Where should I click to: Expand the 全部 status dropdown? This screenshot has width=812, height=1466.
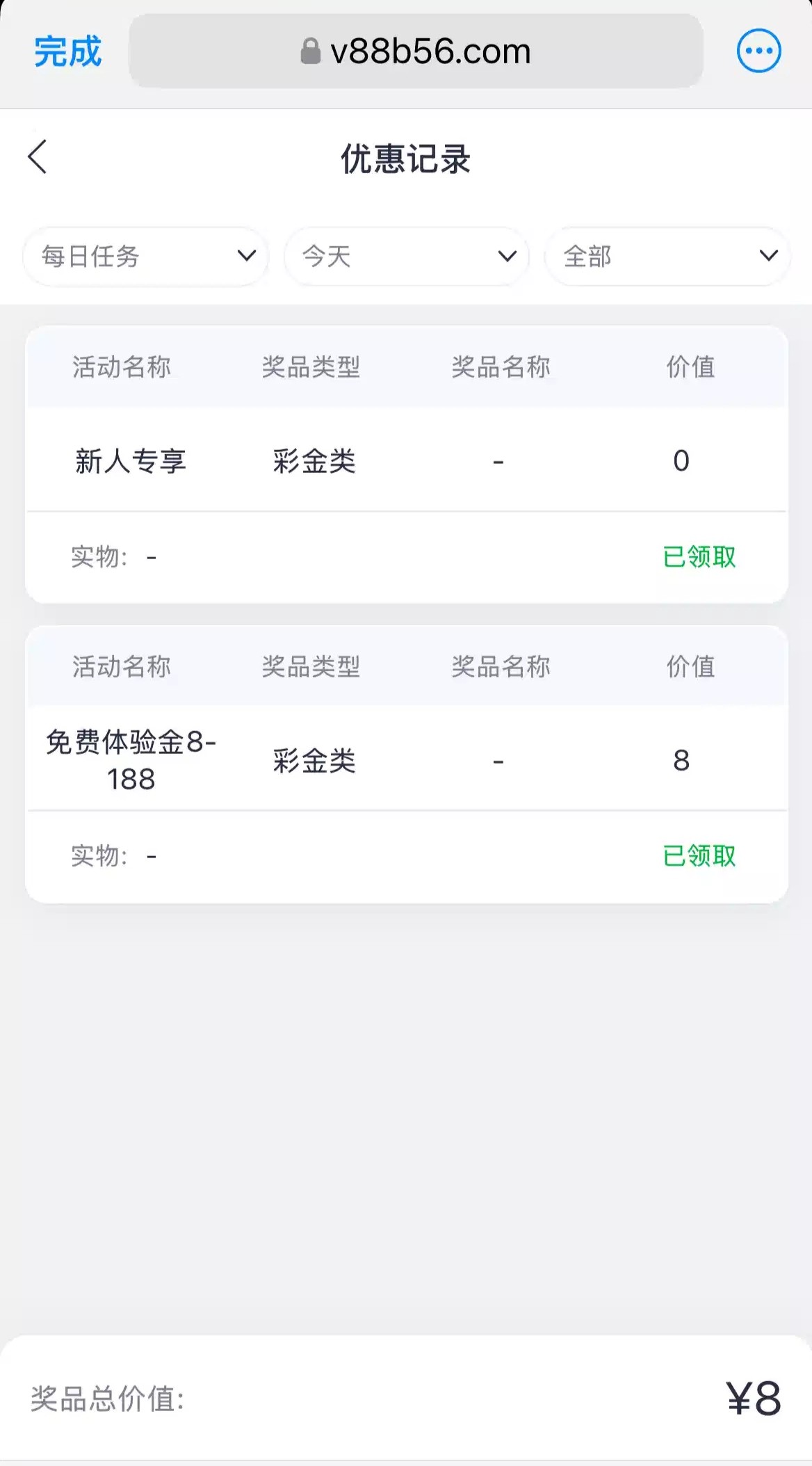(x=667, y=256)
